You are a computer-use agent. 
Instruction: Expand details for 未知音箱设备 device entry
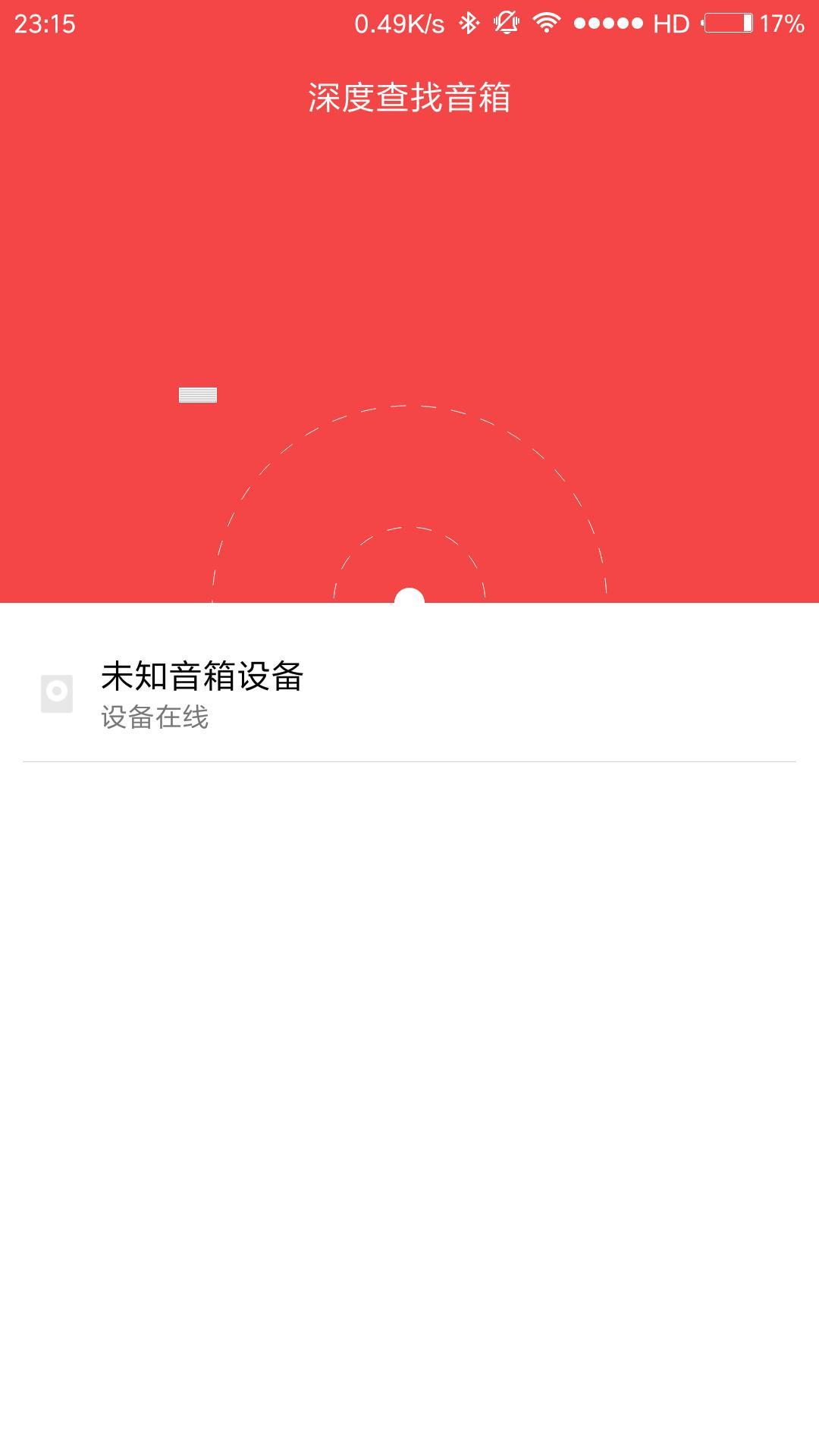(x=409, y=692)
